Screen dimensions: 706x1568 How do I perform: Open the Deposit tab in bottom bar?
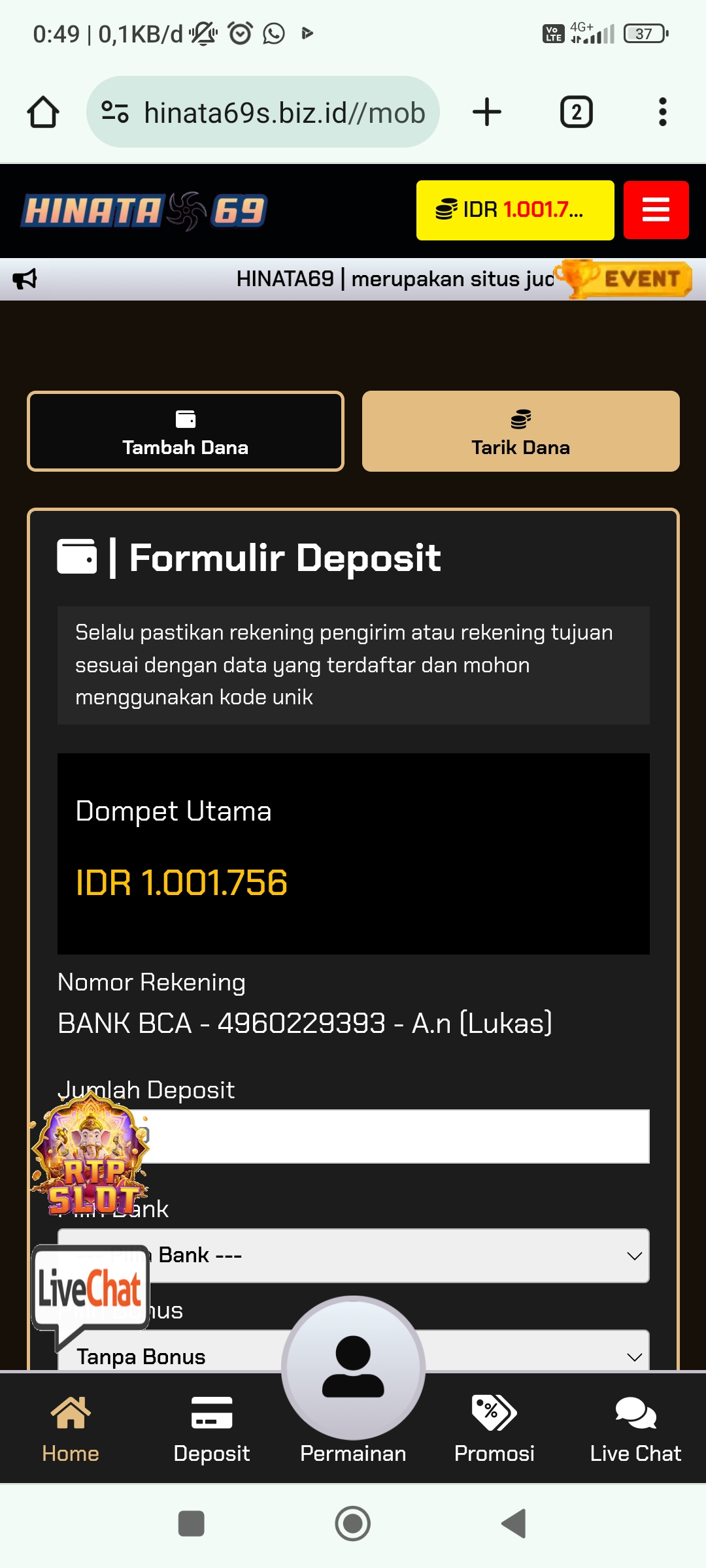coord(212,1429)
